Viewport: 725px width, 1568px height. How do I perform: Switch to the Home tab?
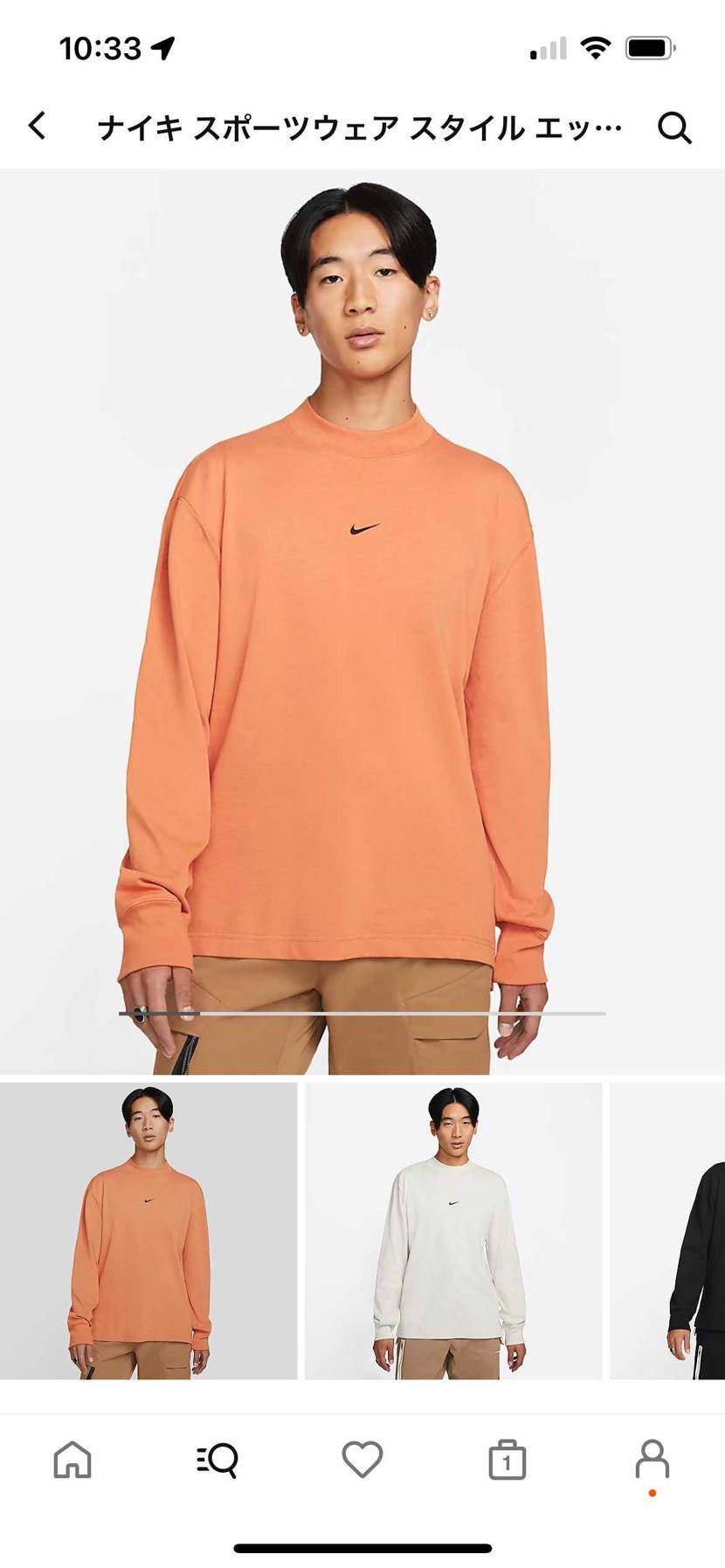click(72, 1459)
